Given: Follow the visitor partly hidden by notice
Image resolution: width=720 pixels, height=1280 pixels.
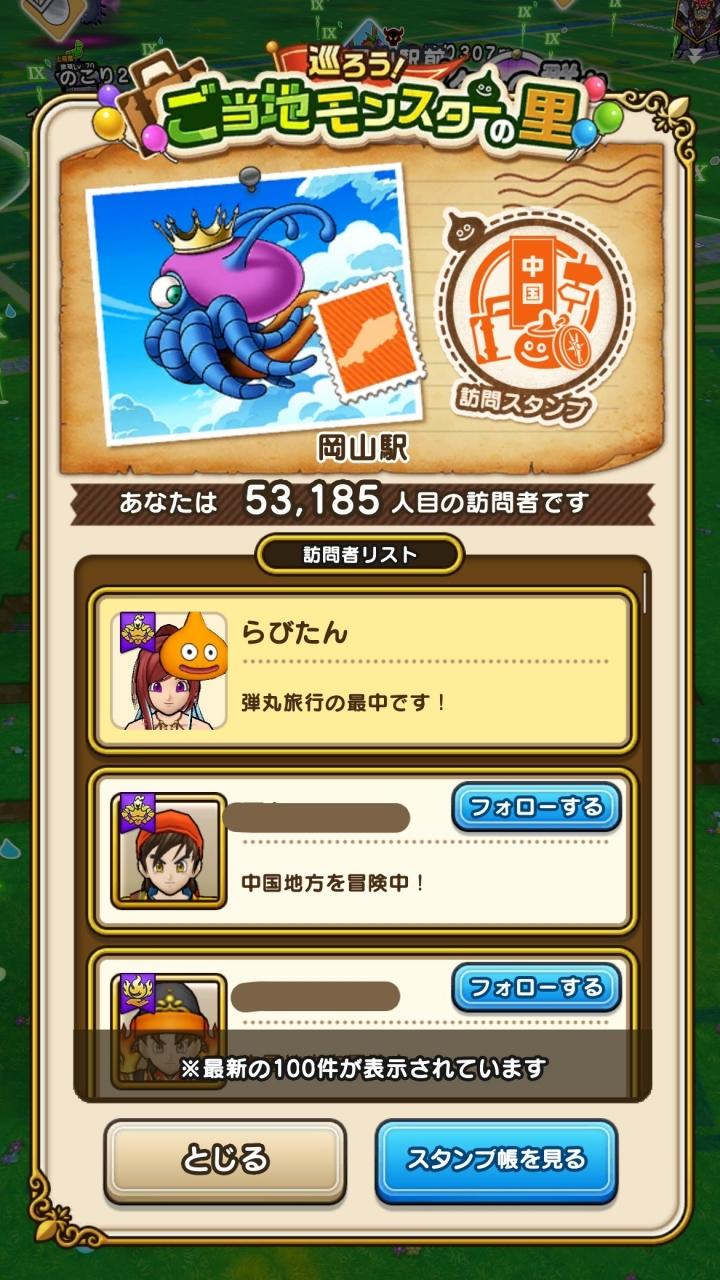Looking at the screenshot, I should point(536,987).
